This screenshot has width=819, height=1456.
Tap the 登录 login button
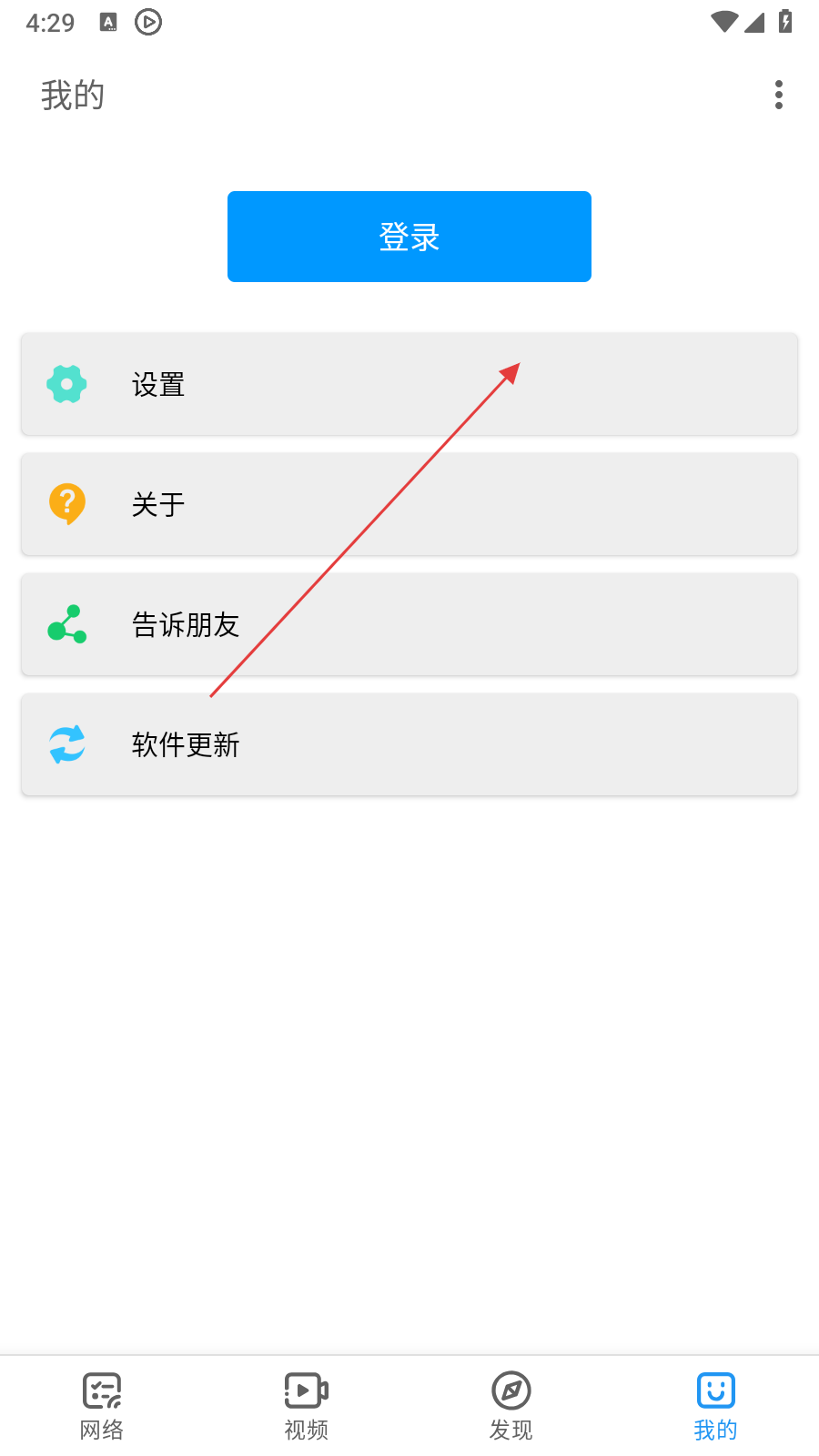[x=409, y=237]
